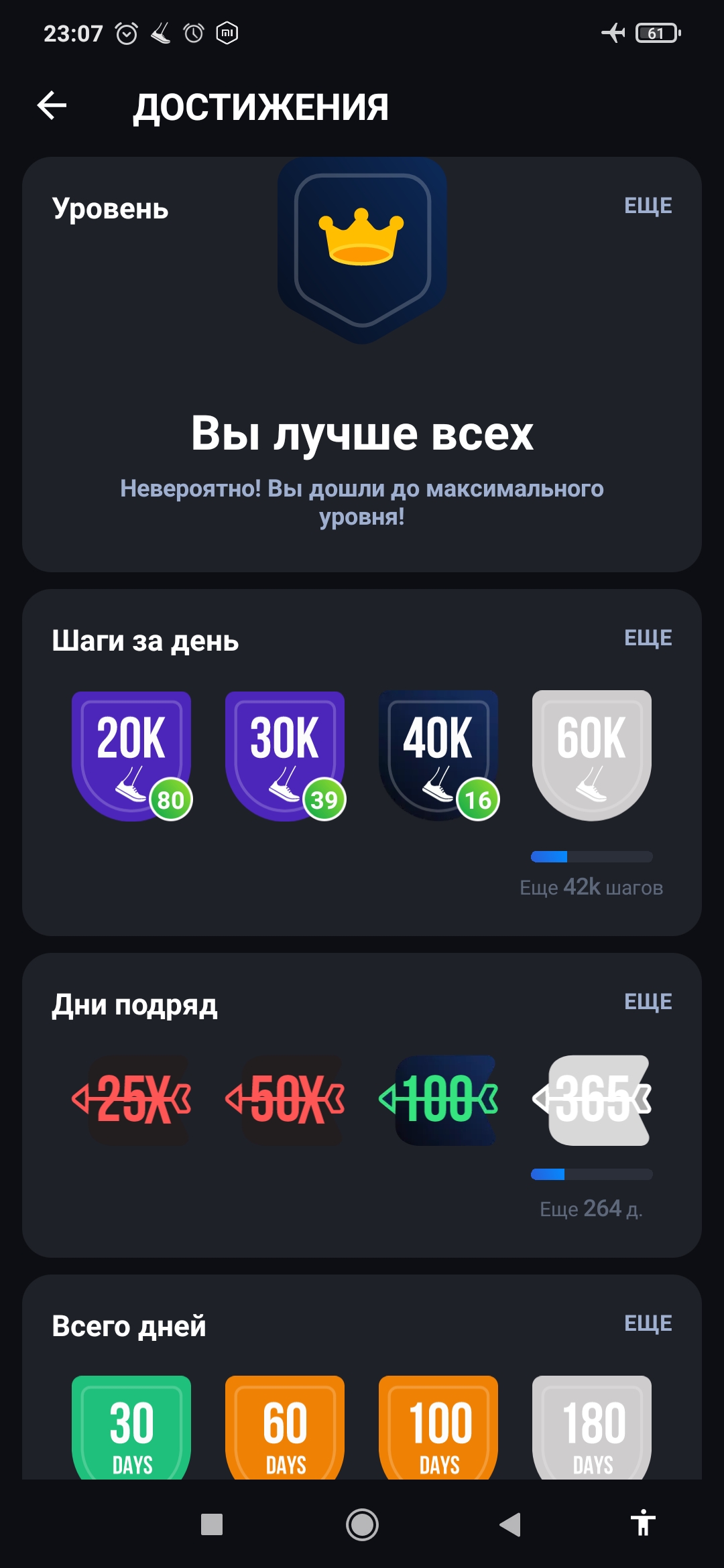Open the 25X streak badge
The height and width of the screenshot is (1568, 724).
pyautogui.click(x=133, y=1100)
